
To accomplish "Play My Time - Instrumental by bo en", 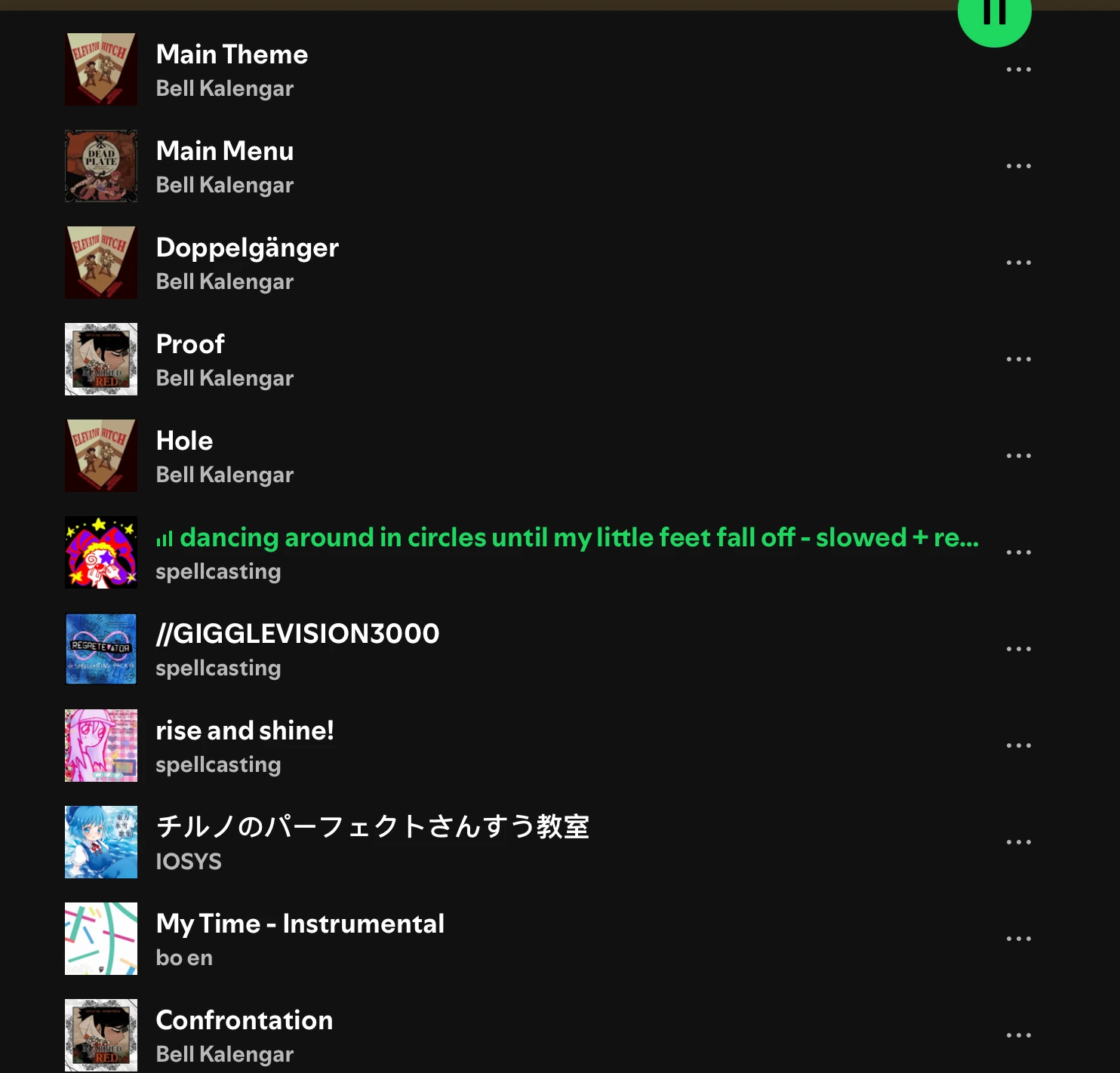I will [x=300, y=924].
